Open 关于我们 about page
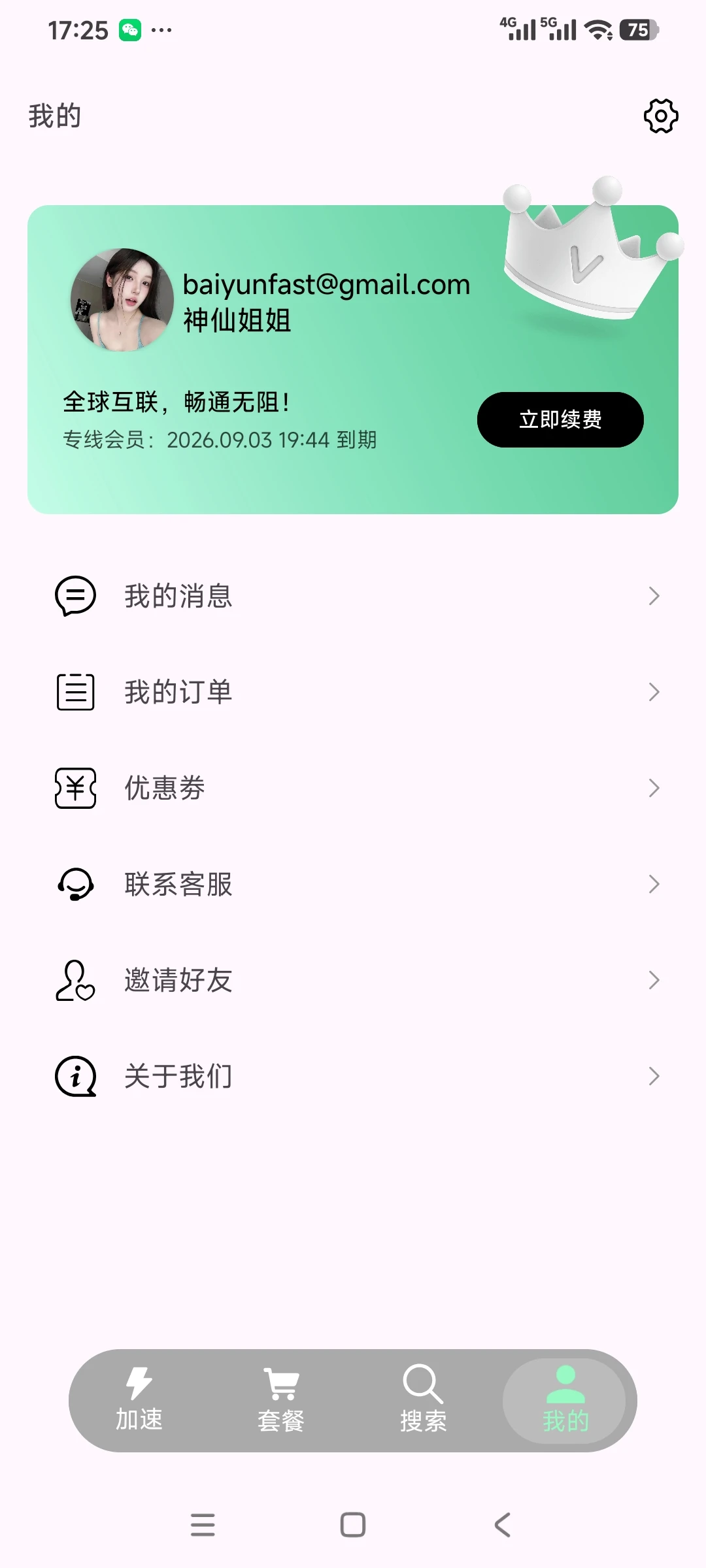This screenshot has width=706, height=1568. [x=353, y=1076]
